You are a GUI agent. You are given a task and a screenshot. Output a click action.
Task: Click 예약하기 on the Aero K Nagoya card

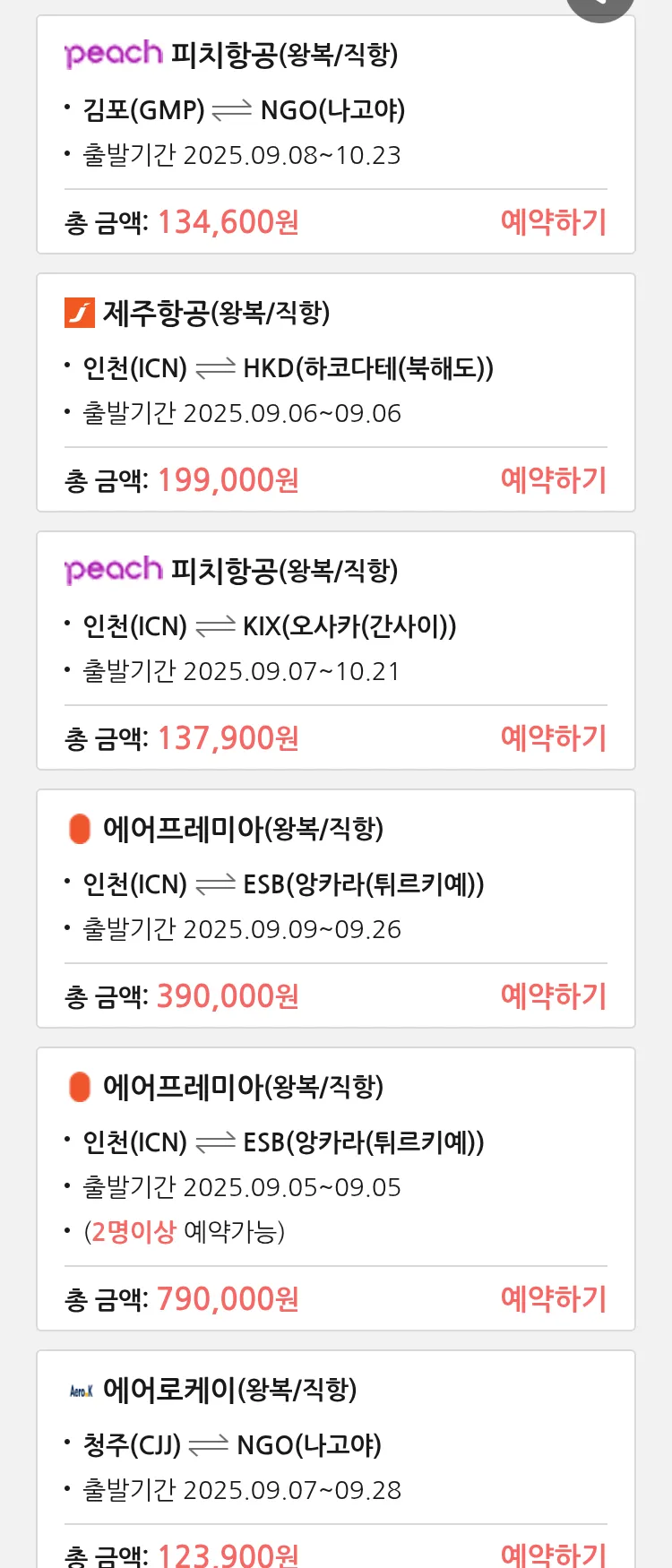click(x=554, y=1556)
